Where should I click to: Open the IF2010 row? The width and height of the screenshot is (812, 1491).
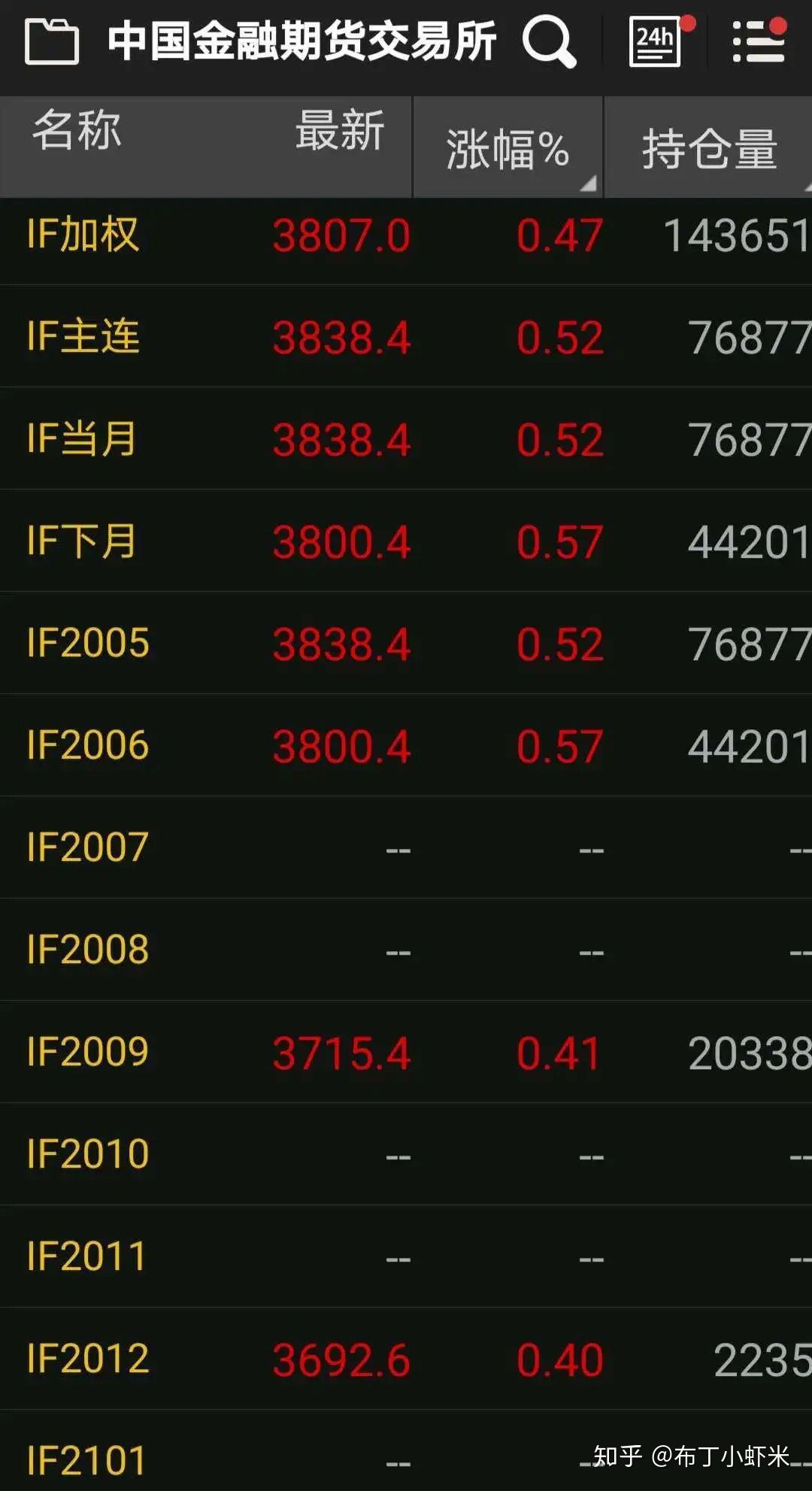click(406, 1154)
